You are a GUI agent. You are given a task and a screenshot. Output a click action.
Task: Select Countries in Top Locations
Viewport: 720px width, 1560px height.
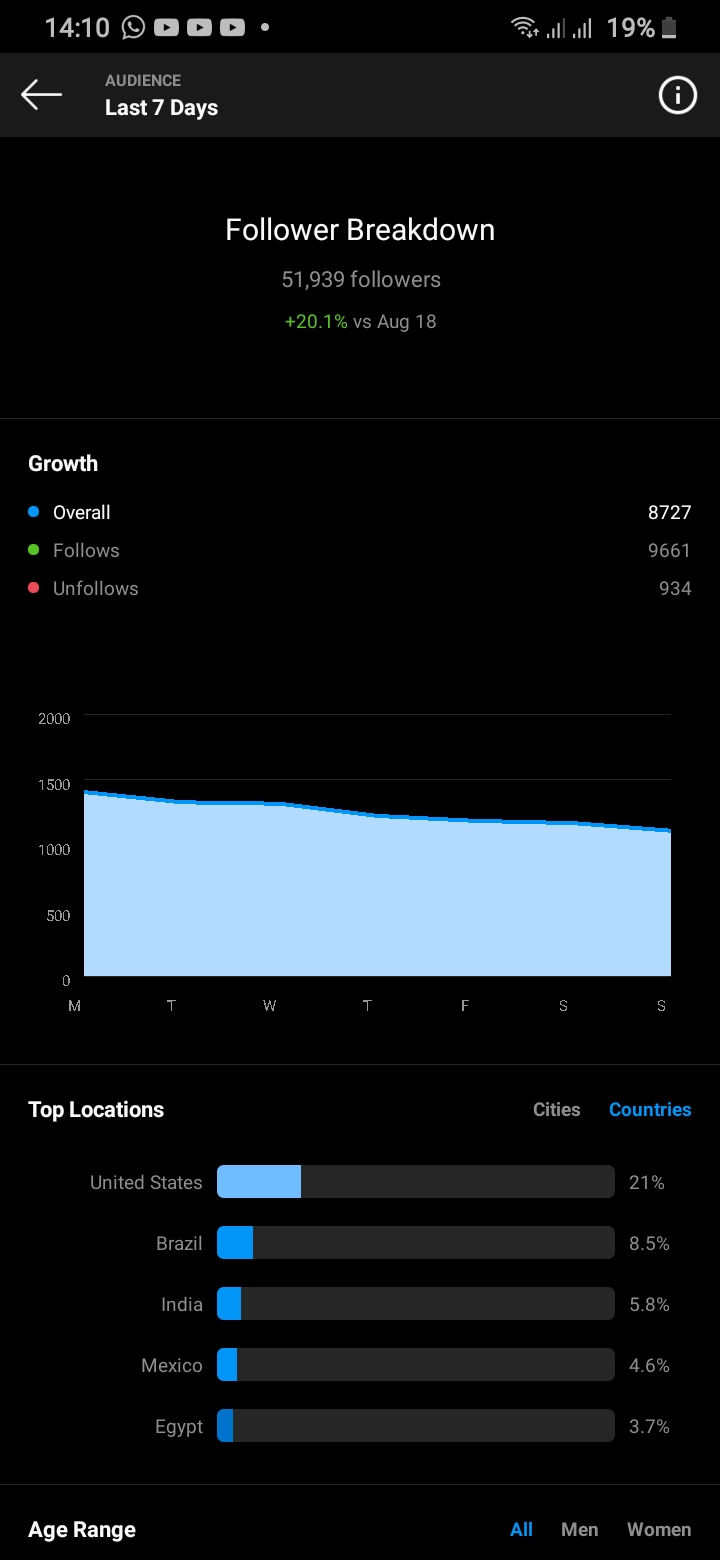click(650, 1109)
